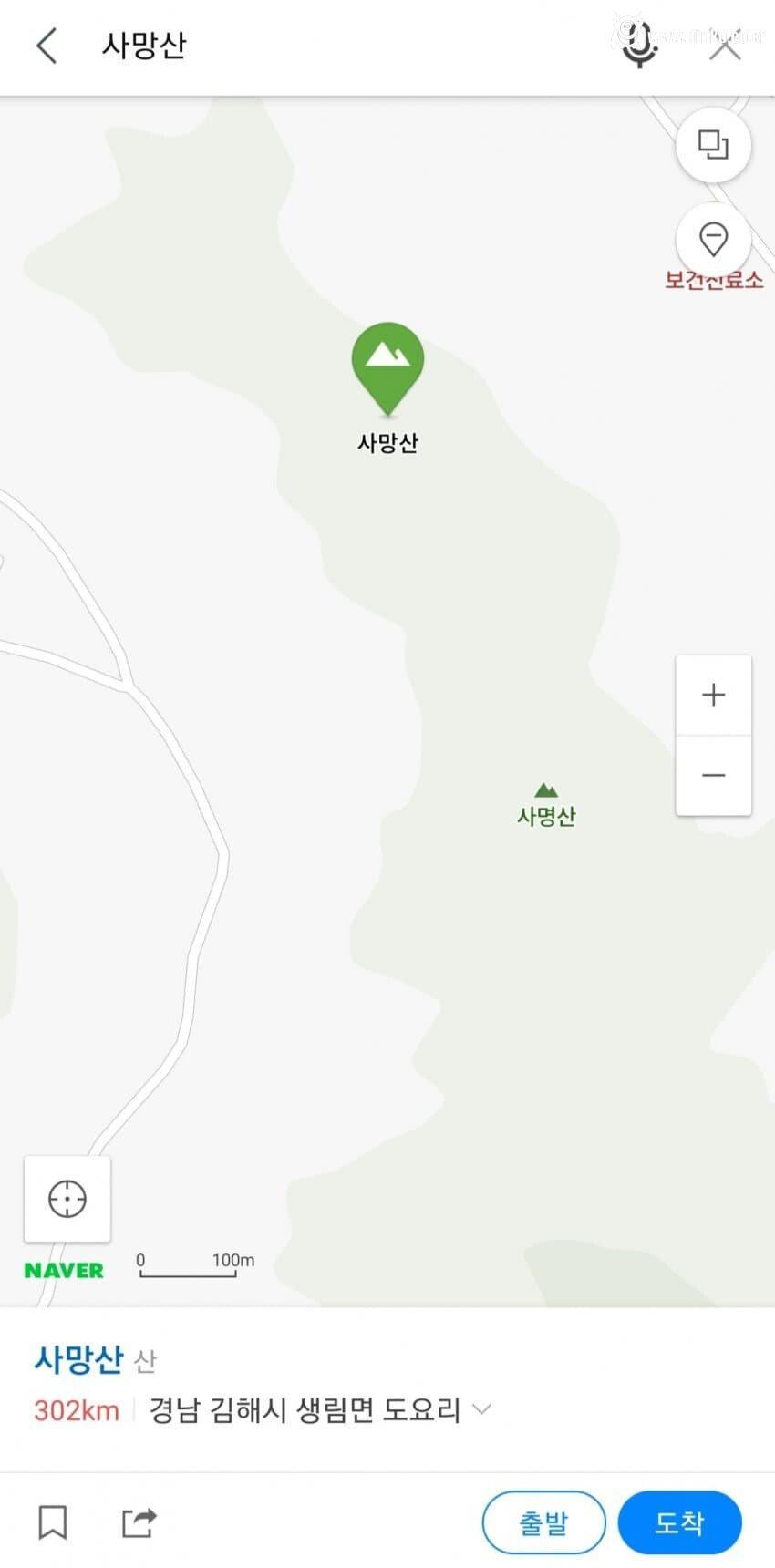Tap the current location crosshair
The width and height of the screenshot is (775, 1568).
tap(67, 1199)
